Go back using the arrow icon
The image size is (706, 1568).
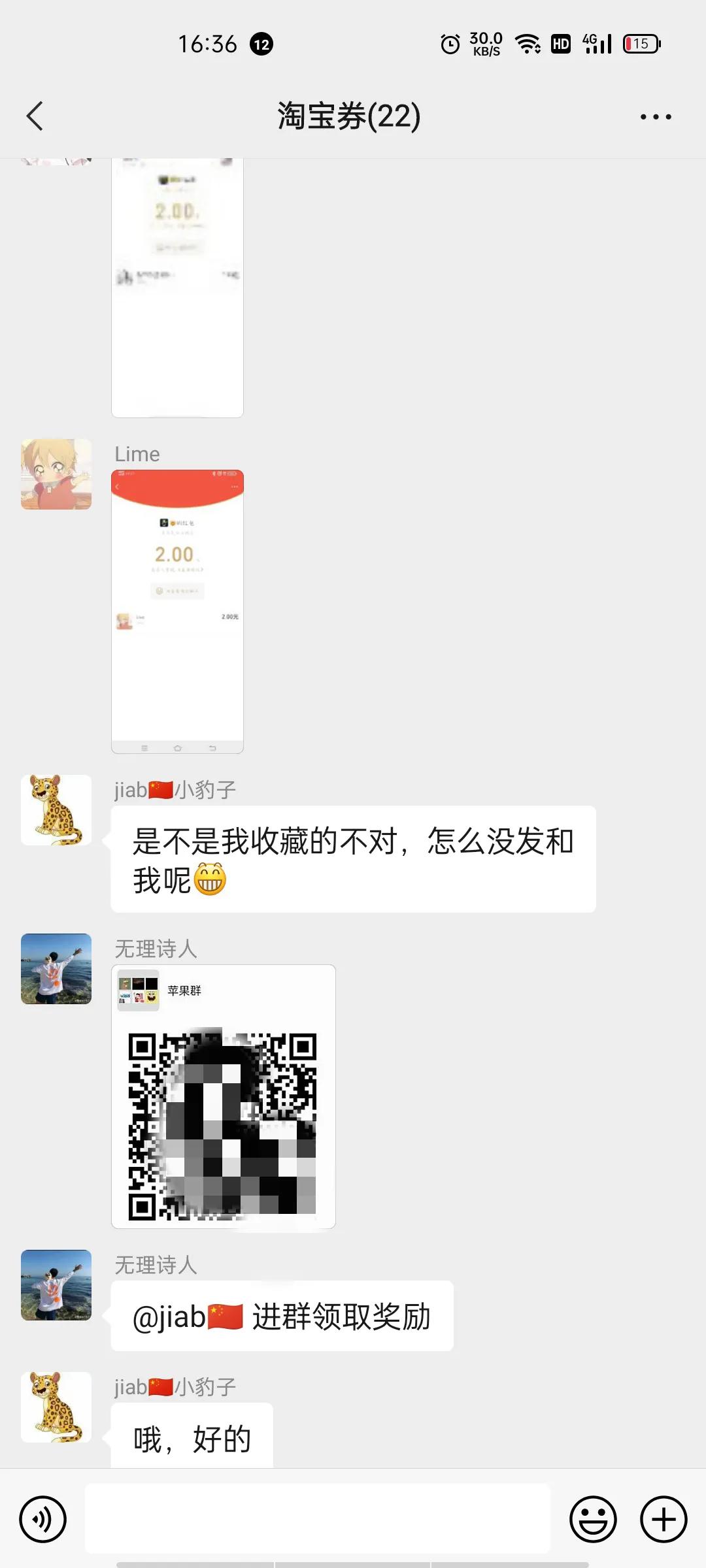coord(36,115)
